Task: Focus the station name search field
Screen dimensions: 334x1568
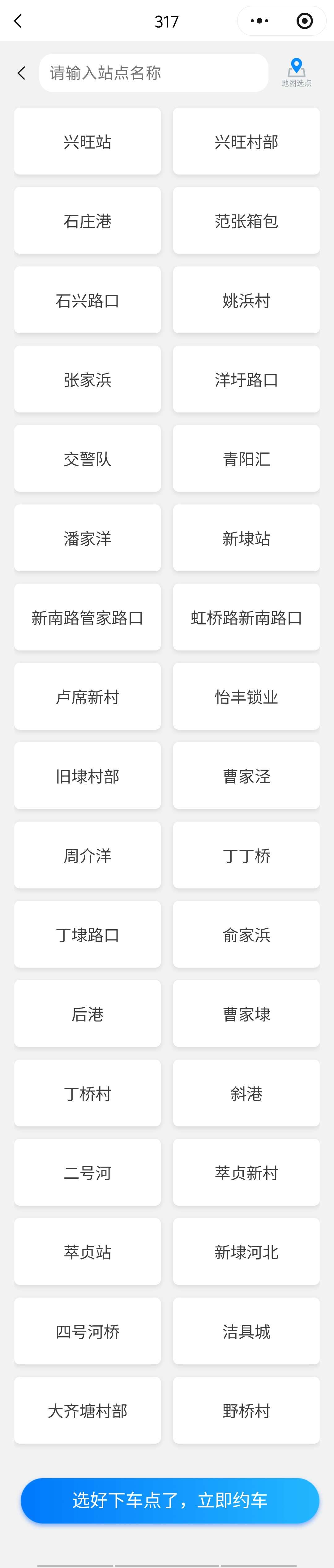Action: [153, 73]
